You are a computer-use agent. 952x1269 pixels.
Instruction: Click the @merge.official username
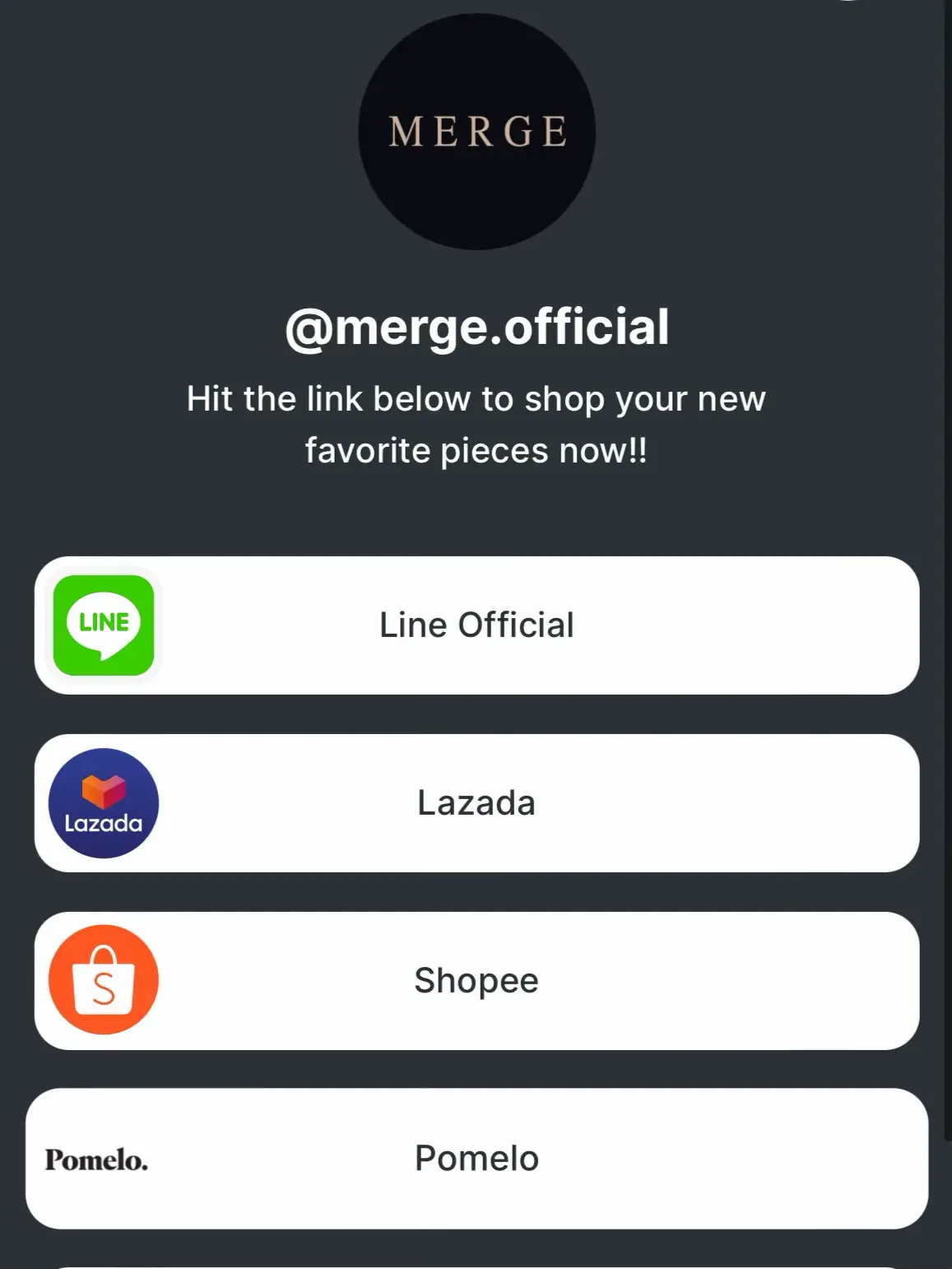476,327
